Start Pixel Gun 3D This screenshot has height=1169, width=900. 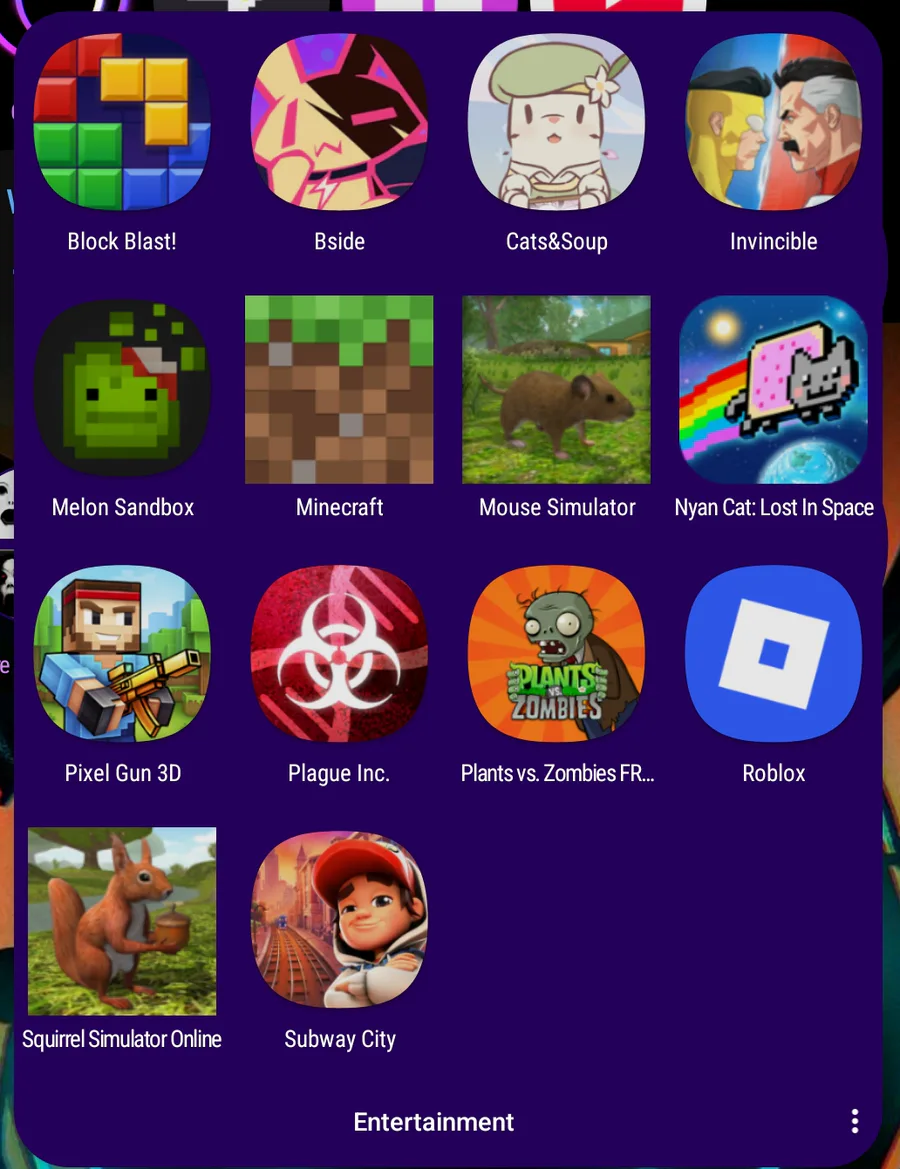click(122, 655)
